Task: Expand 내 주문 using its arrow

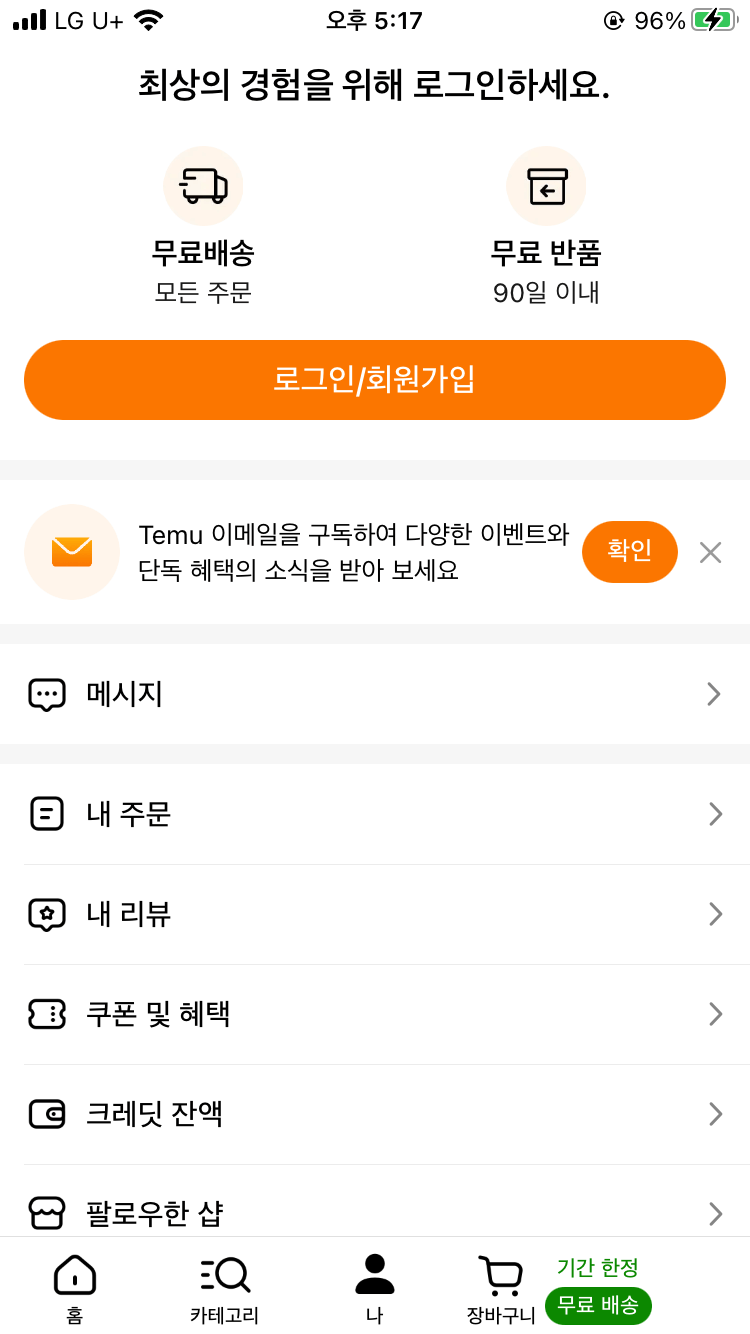Action: [714, 814]
